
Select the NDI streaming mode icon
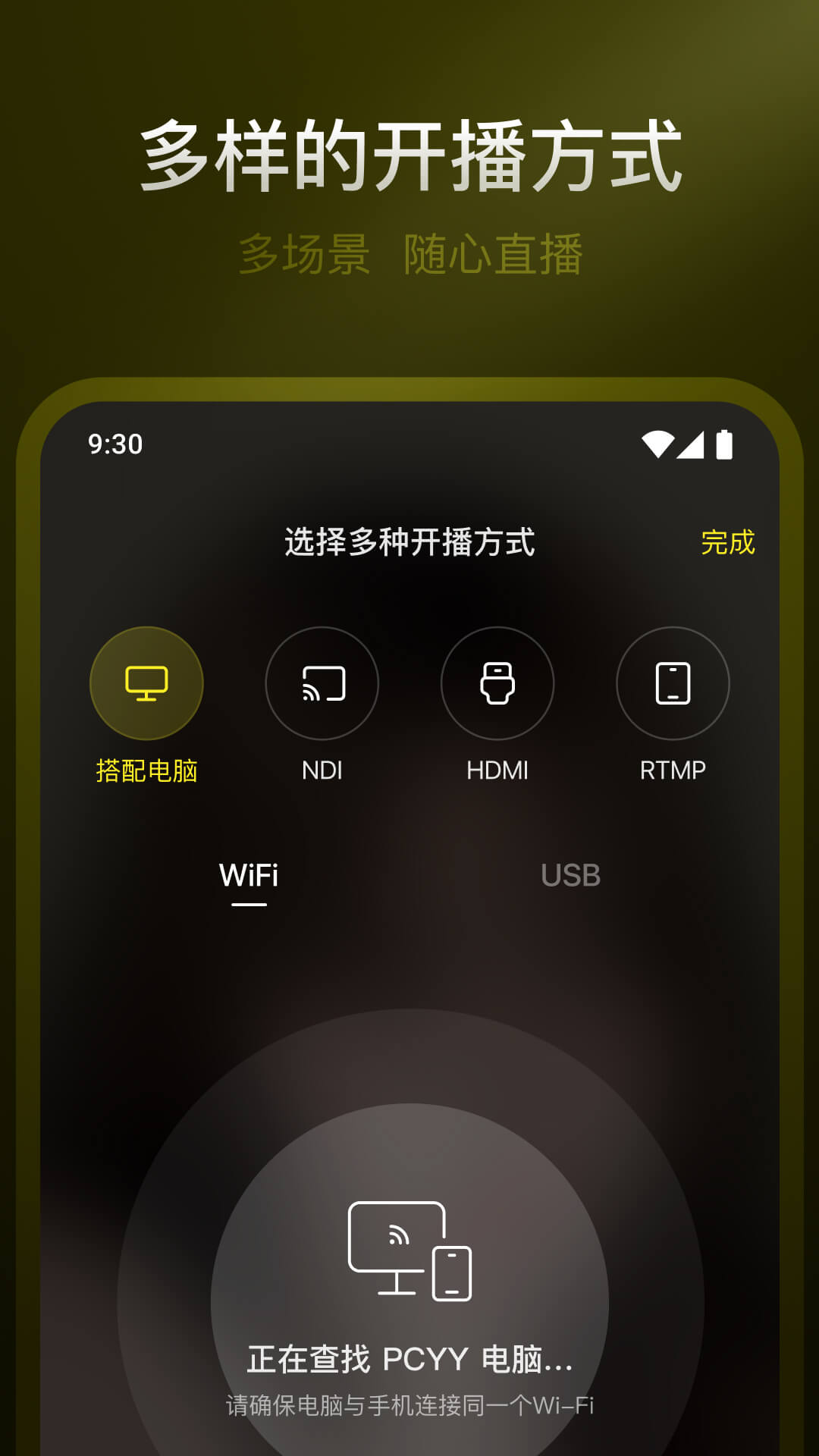pos(322,683)
